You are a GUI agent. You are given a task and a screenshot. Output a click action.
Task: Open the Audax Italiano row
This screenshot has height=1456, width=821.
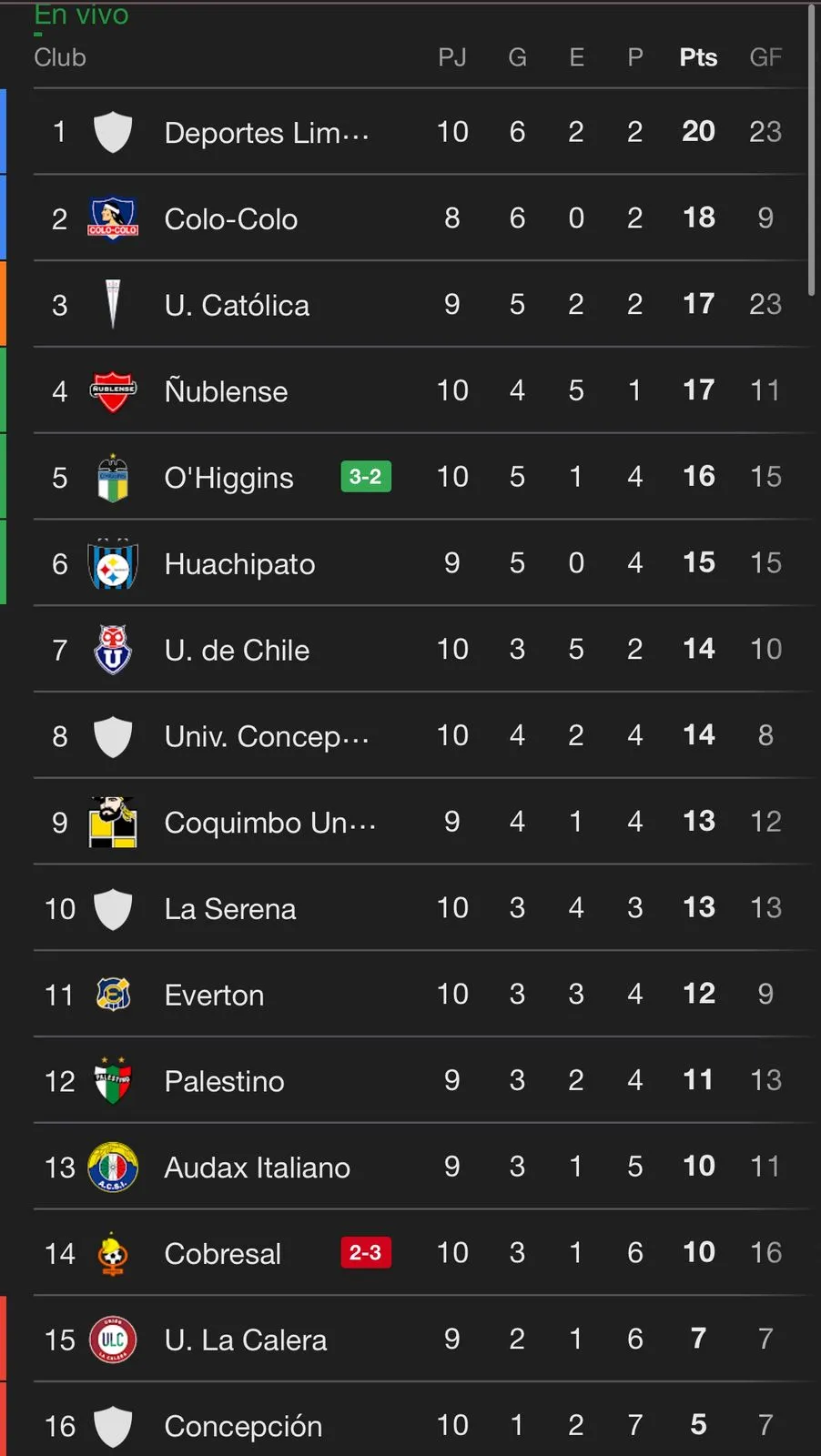(x=257, y=1168)
